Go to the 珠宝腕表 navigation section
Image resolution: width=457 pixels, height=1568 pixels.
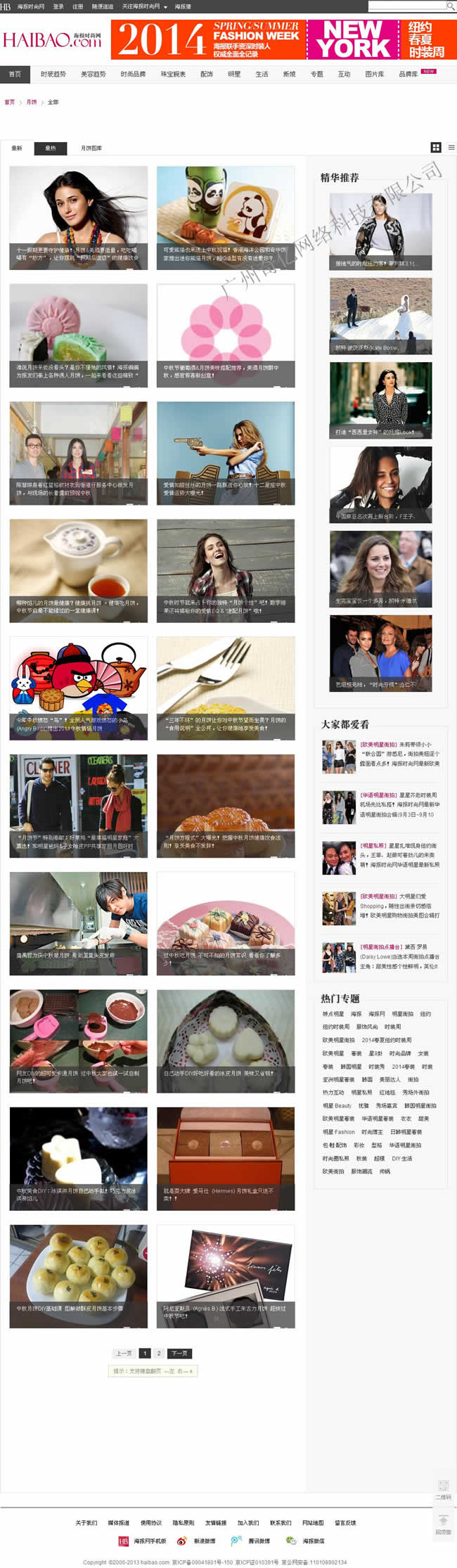pyautogui.click(x=173, y=74)
